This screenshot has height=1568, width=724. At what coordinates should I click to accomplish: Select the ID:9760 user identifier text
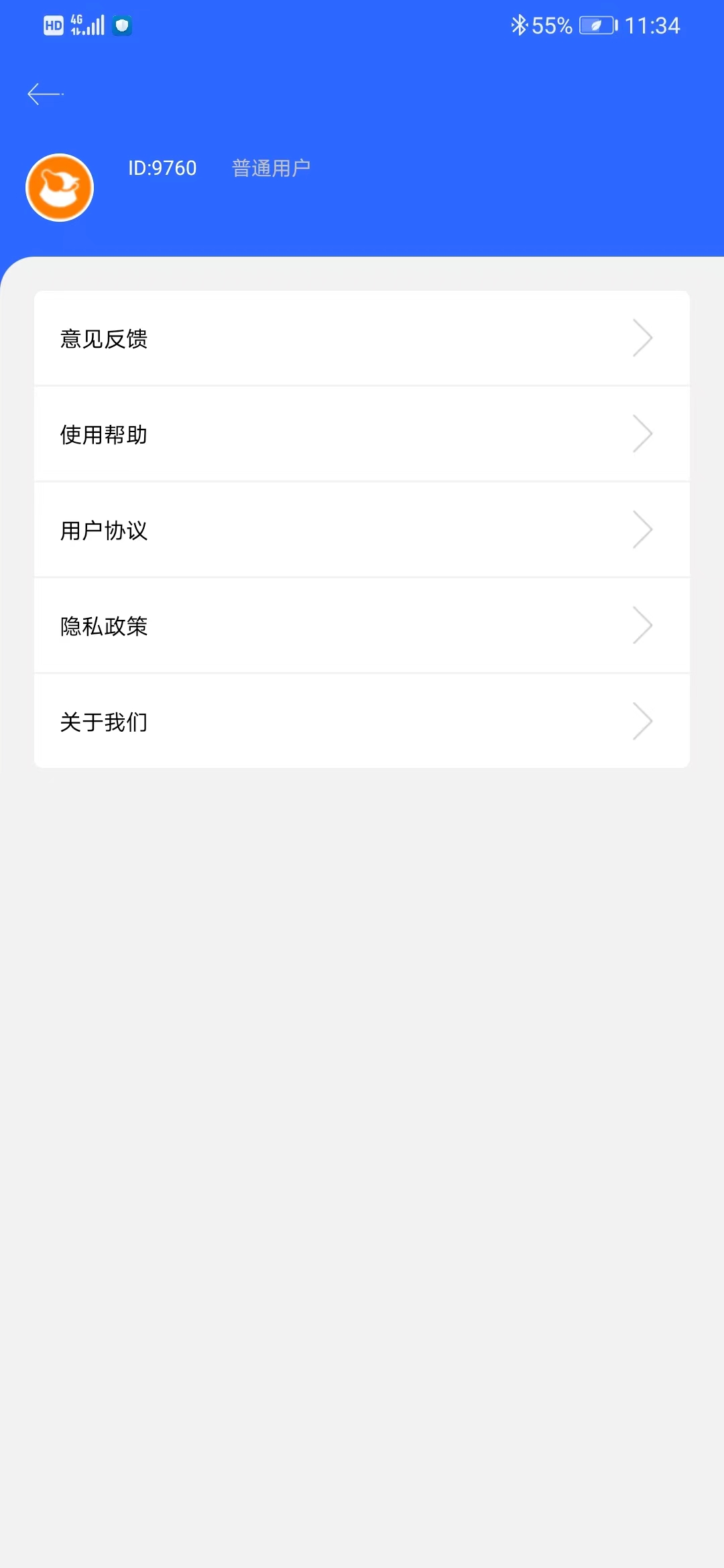coord(161,168)
